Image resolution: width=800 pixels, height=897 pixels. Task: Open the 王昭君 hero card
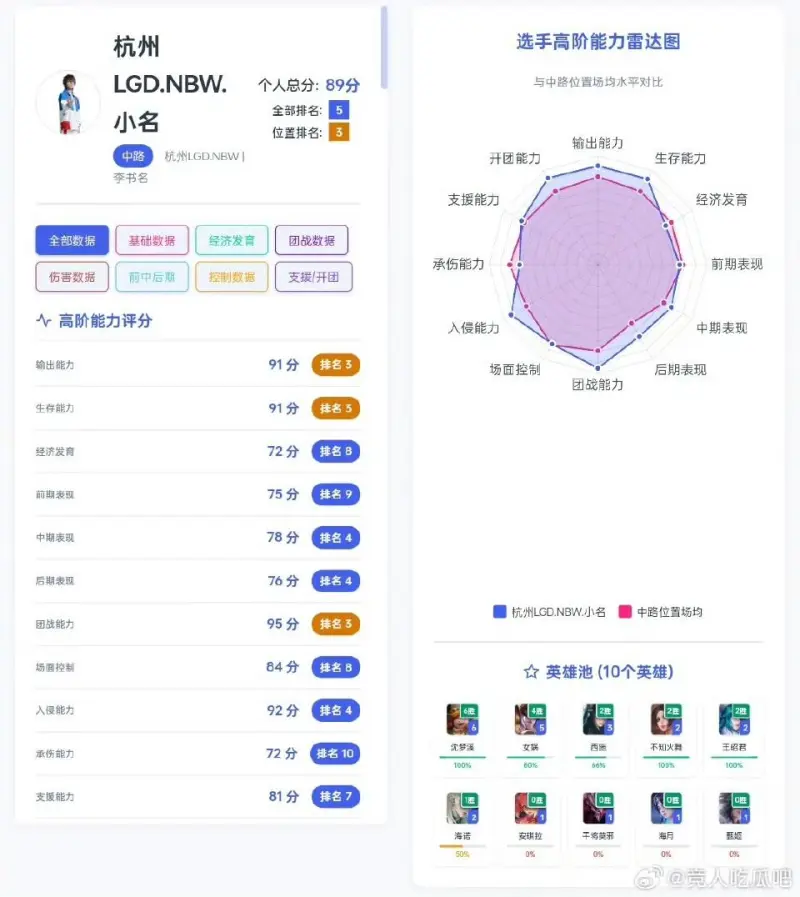point(734,735)
